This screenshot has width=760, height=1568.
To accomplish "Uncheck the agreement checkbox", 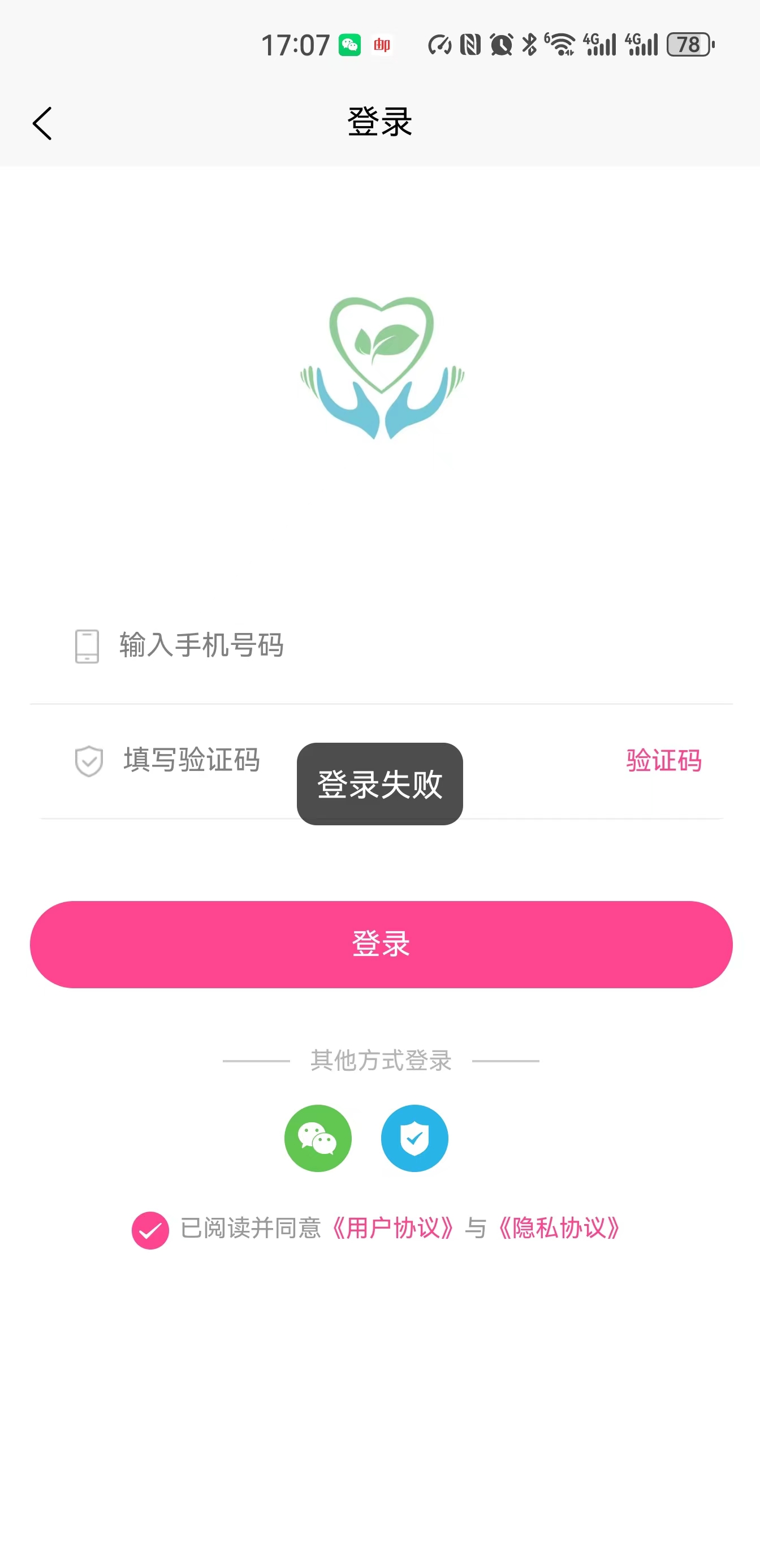I will (150, 1230).
